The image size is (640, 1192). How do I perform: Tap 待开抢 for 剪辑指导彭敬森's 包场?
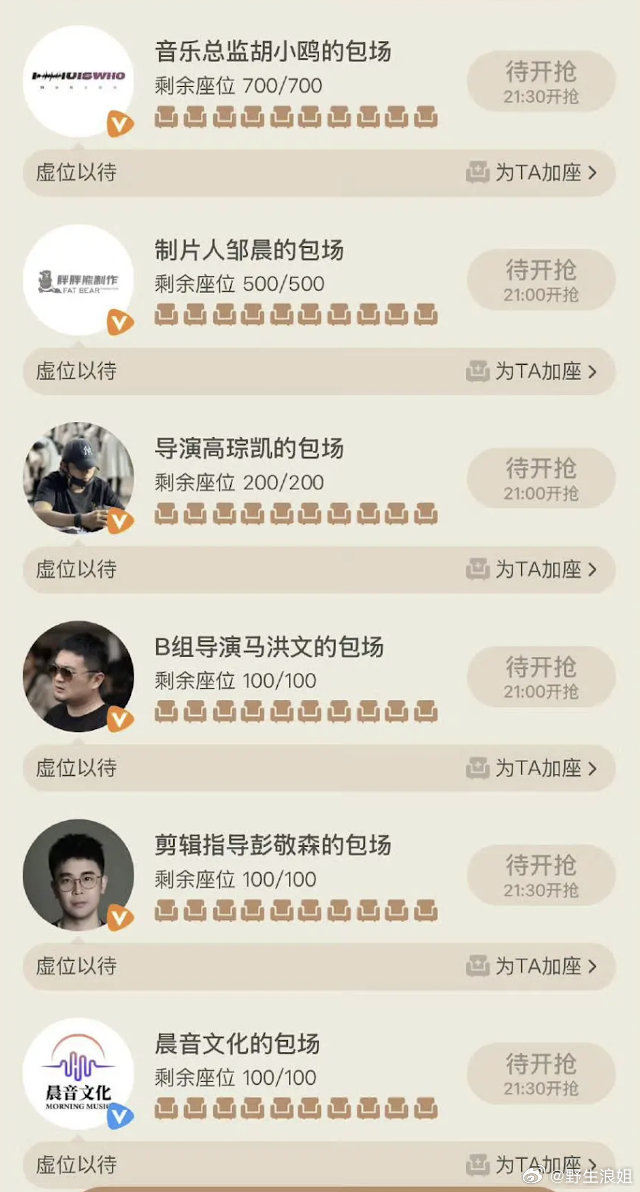(540, 875)
